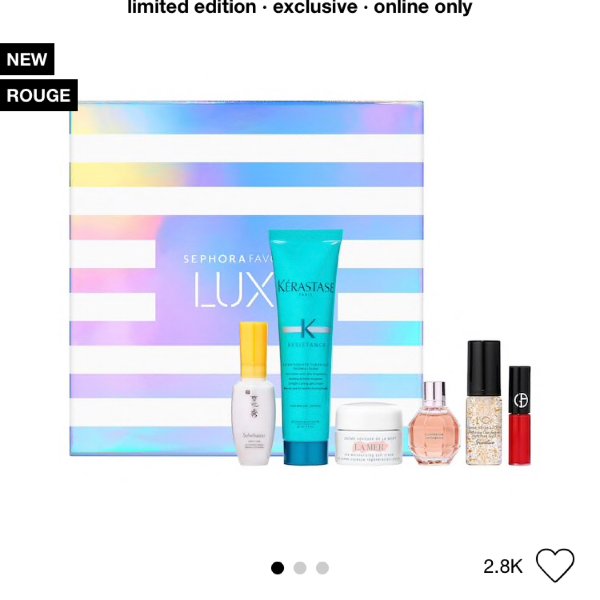Open the Sephora Favorites Luxe product image
The image size is (600, 600).
(x=300, y=290)
